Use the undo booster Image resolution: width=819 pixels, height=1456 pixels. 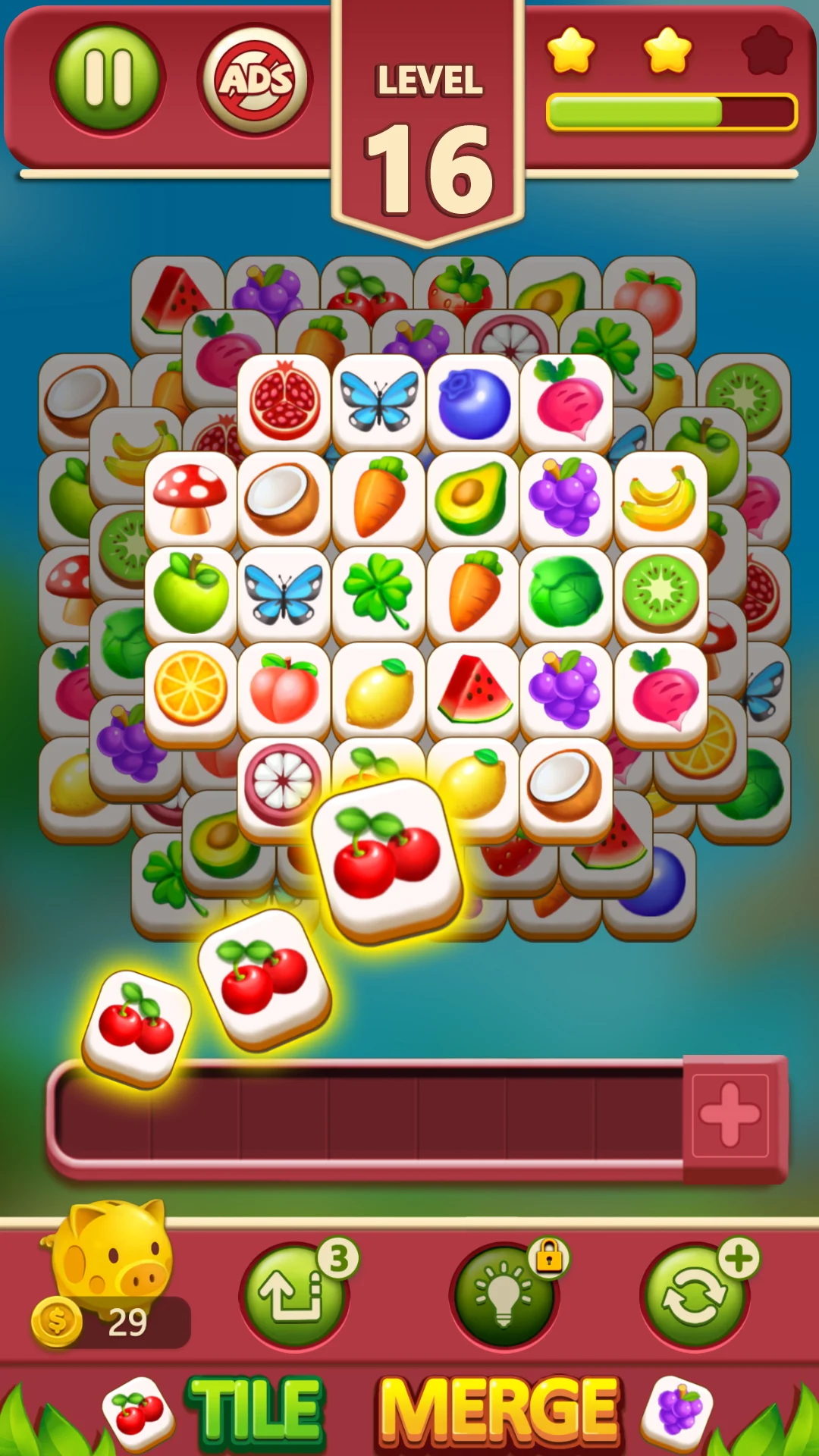click(294, 1295)
